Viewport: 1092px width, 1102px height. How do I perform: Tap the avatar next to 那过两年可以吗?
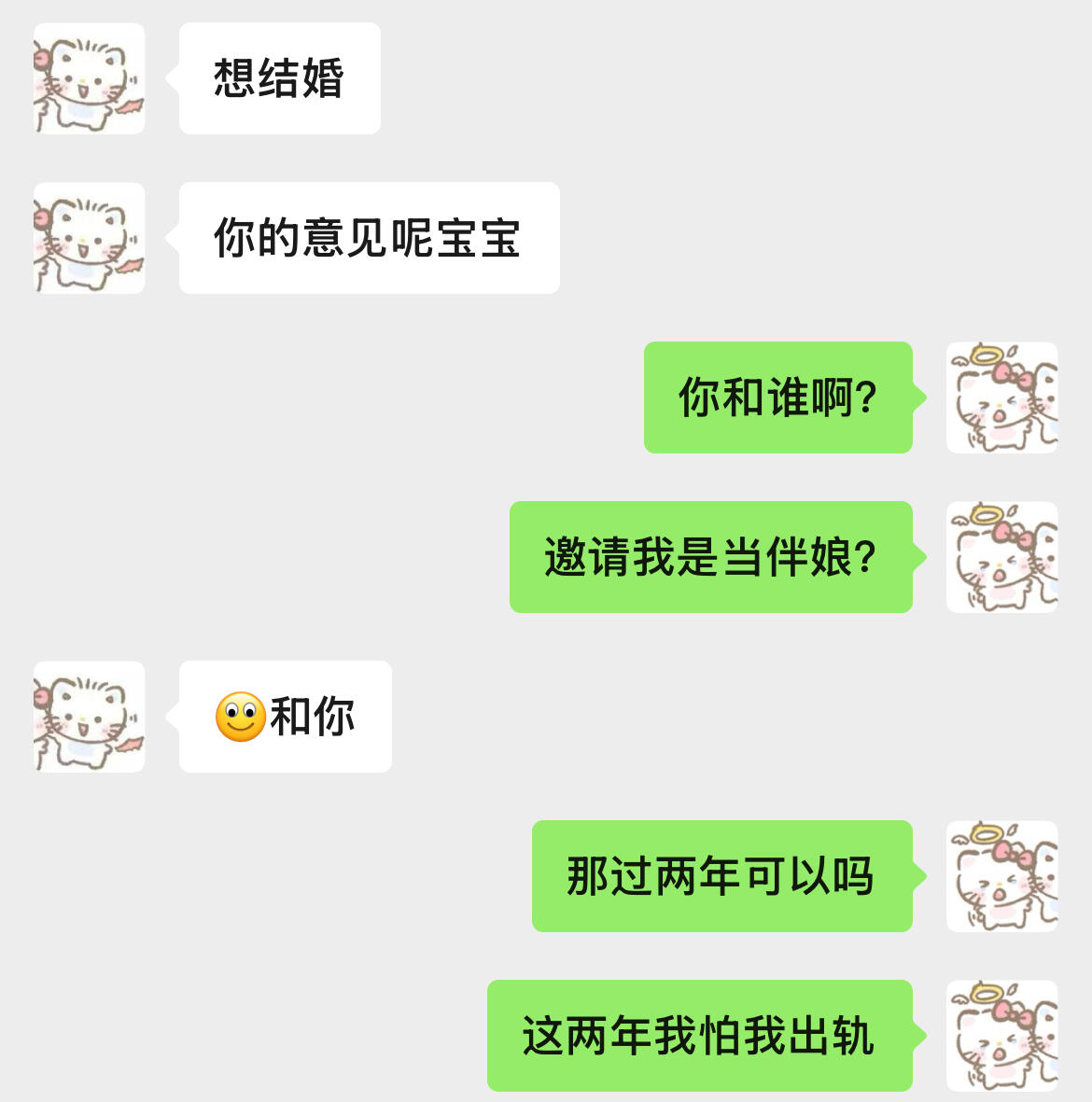pyautogui.click(x=1002, y=875)
